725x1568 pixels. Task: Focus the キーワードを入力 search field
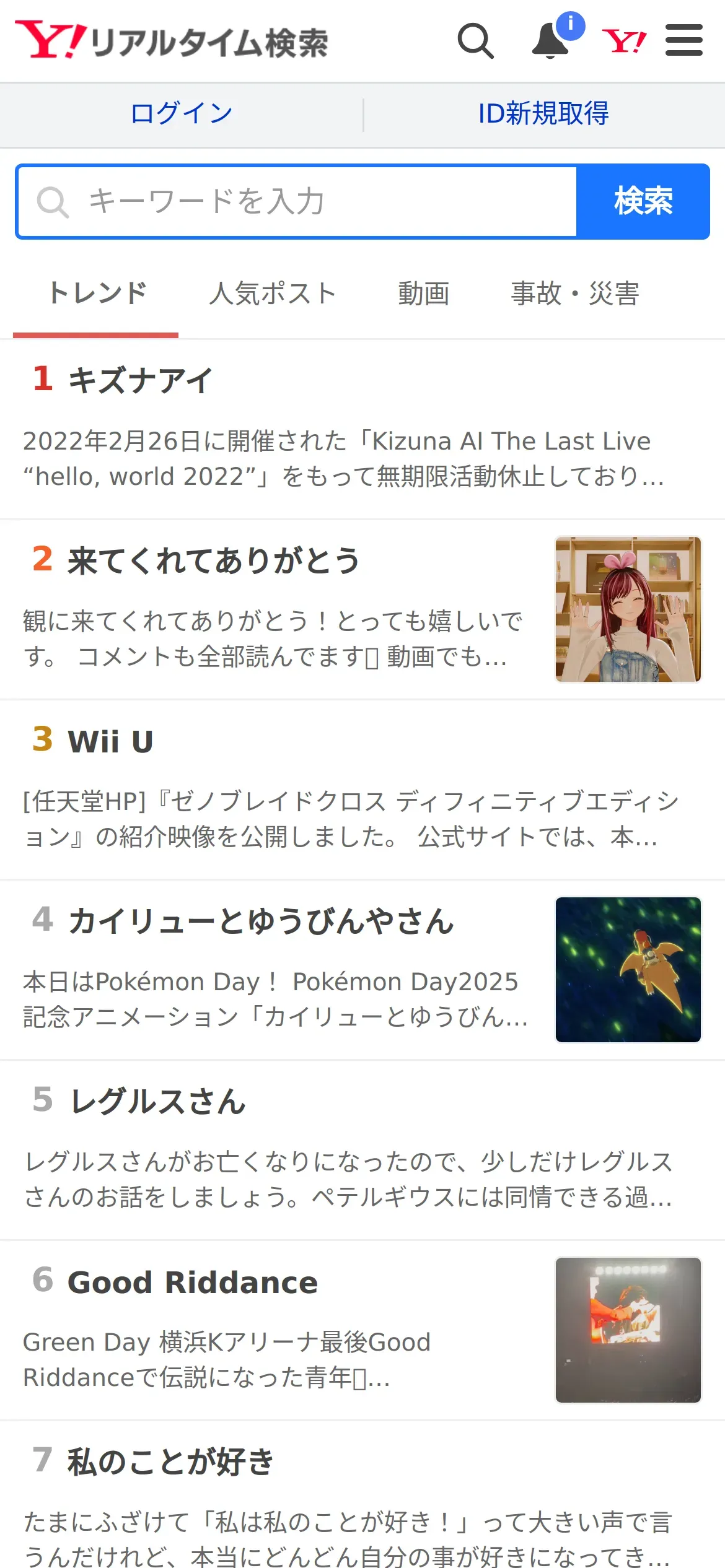click(297, 202)
